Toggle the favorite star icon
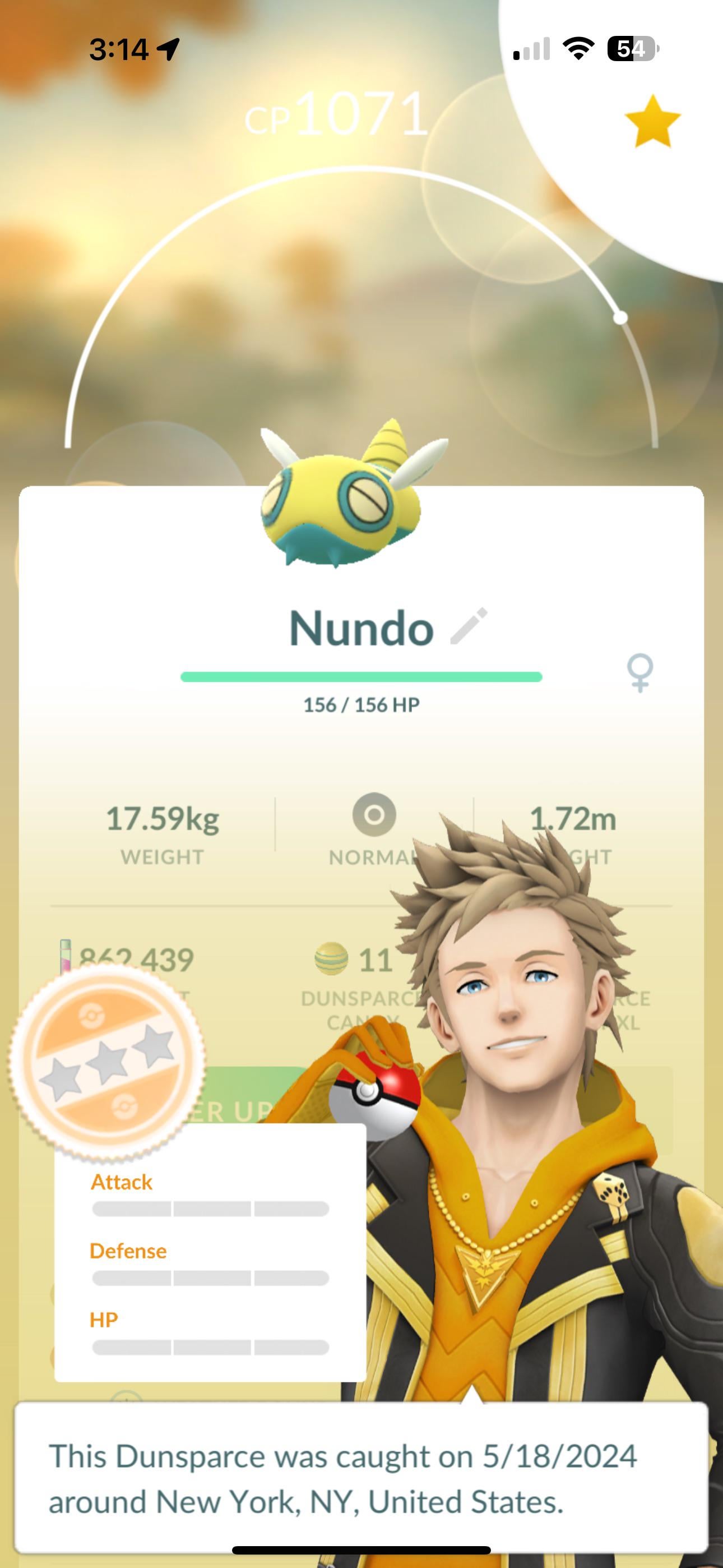 [x=652, y=122]
